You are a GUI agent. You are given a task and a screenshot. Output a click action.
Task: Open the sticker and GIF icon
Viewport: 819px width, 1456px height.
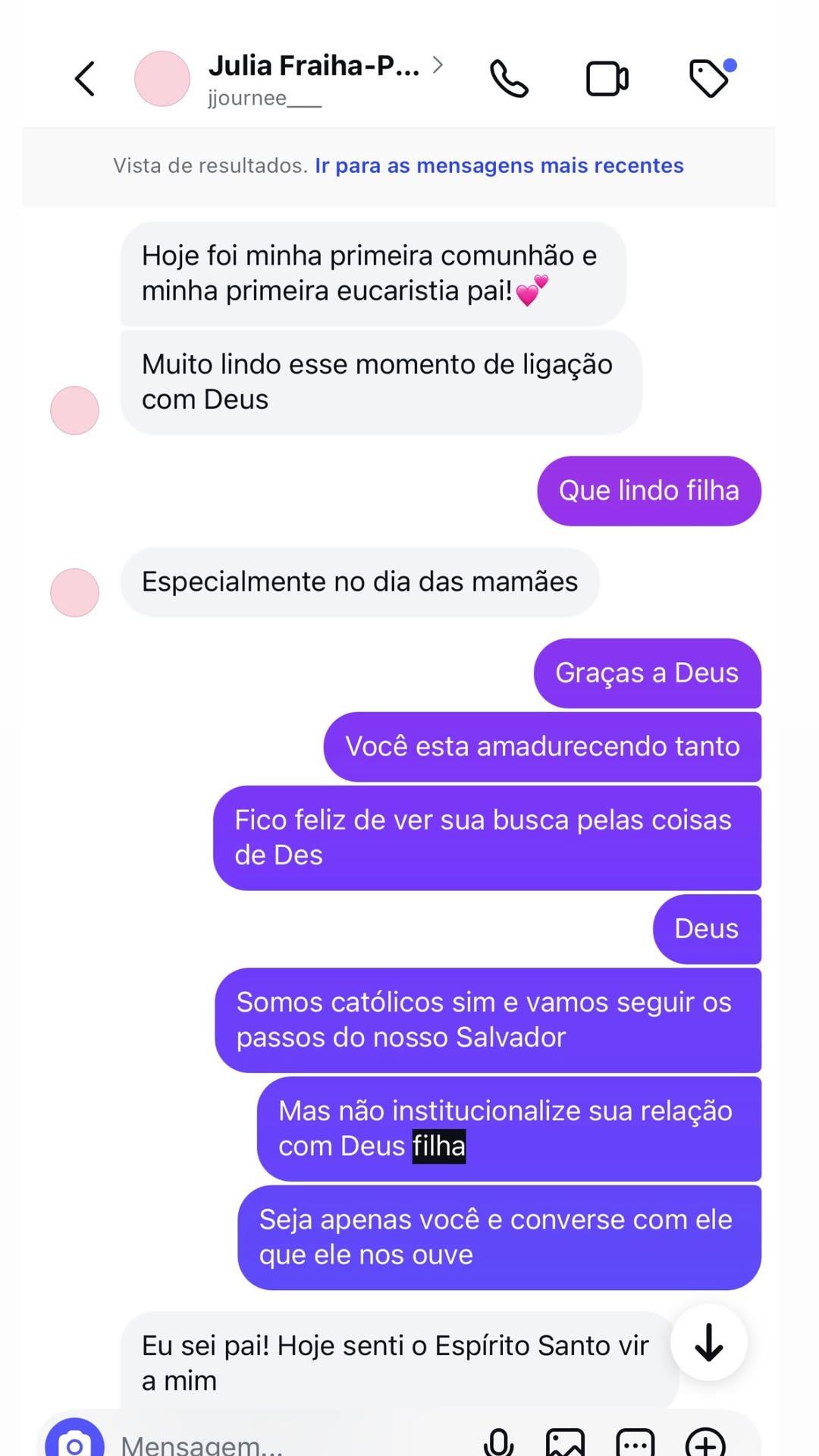point(635,1442)
